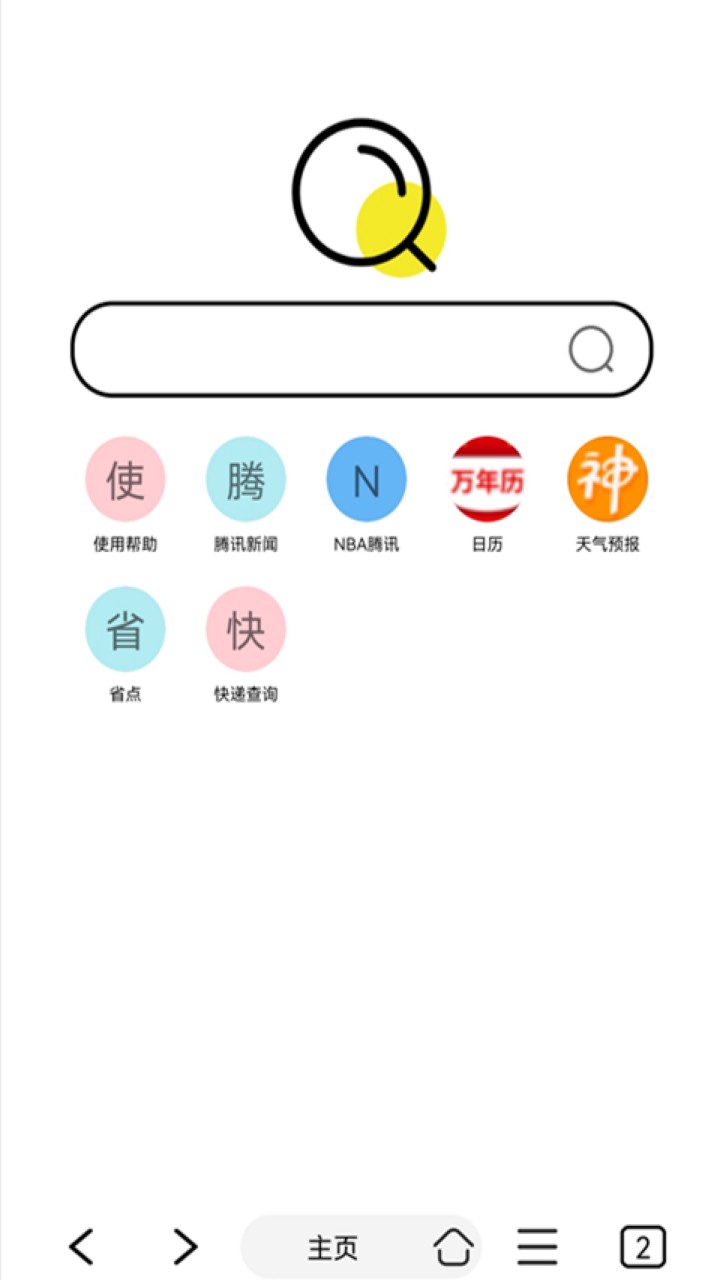Open the 腾讯新闻 shortcut
720x1280 pixels.
[246, 479]
